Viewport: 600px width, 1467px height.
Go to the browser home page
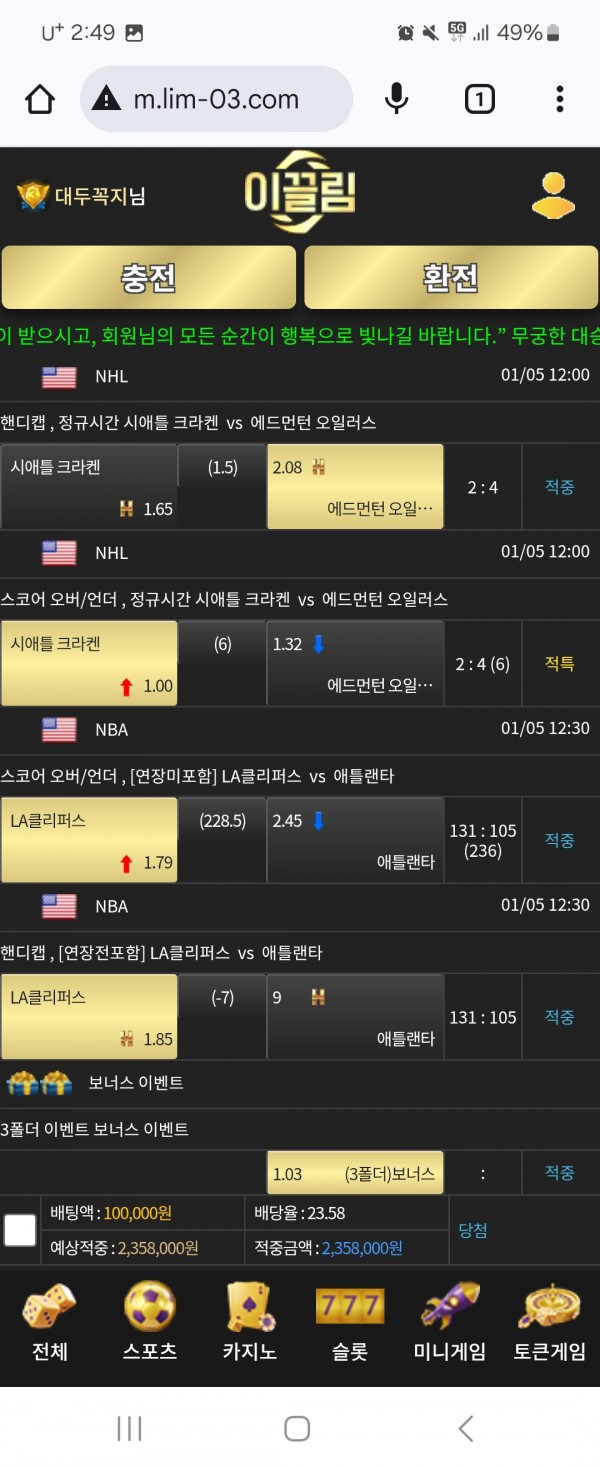[40, 99]
